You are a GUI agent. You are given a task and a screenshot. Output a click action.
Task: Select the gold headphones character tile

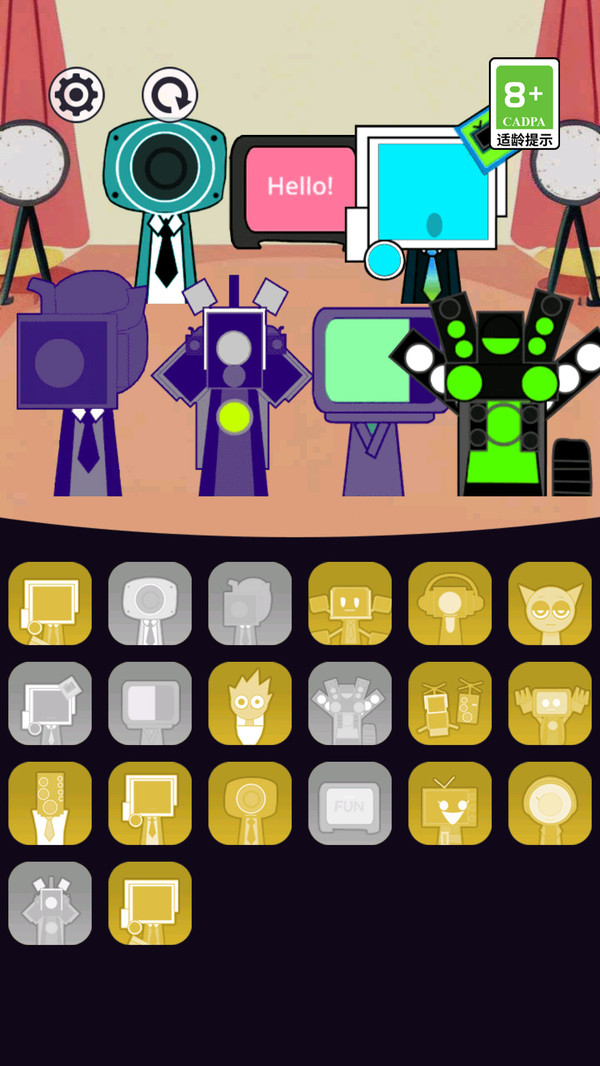[450, 603]
